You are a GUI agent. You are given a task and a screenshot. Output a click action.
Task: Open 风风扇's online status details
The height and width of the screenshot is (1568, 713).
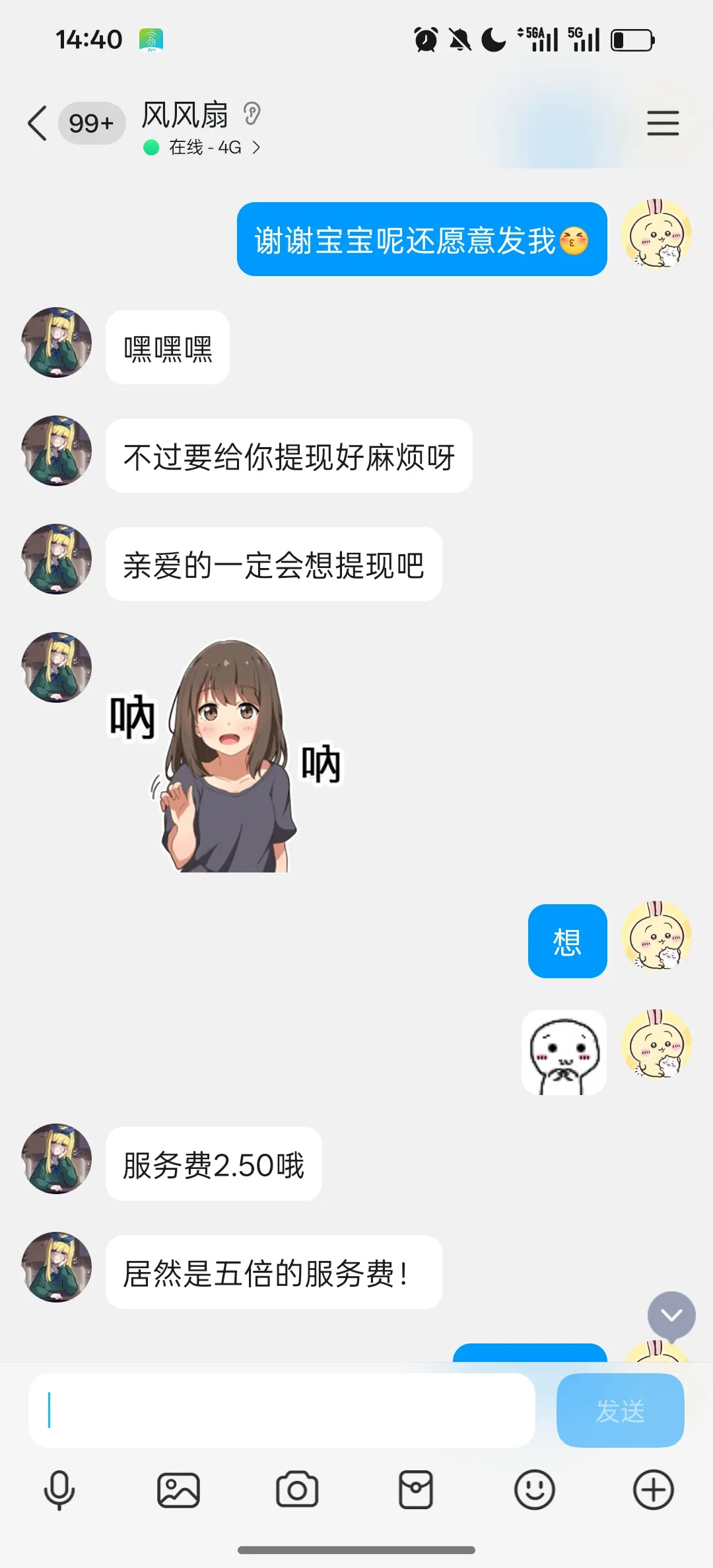(x=205, y=147)
